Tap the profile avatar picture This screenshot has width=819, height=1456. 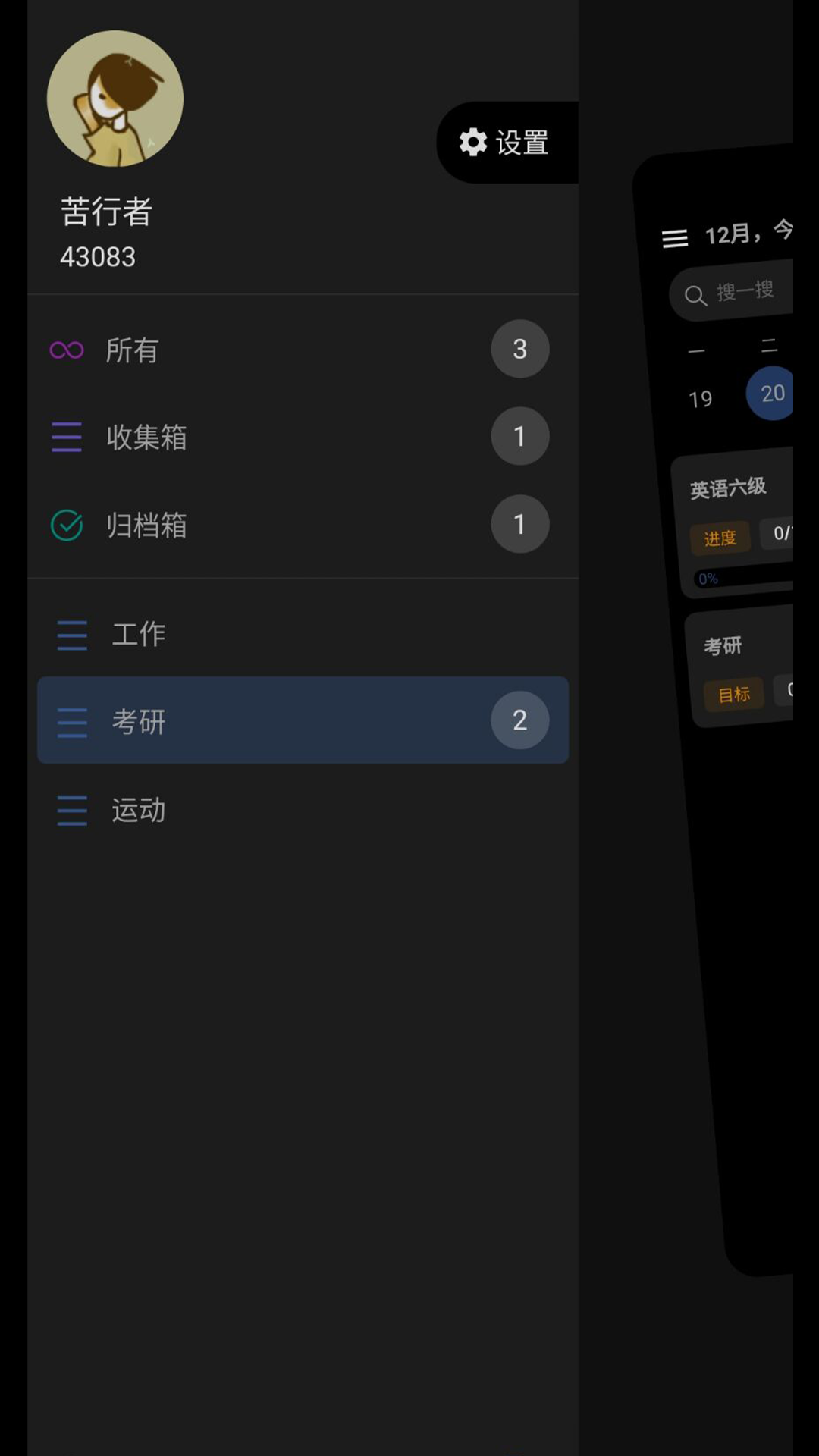(x=115, y=99)
